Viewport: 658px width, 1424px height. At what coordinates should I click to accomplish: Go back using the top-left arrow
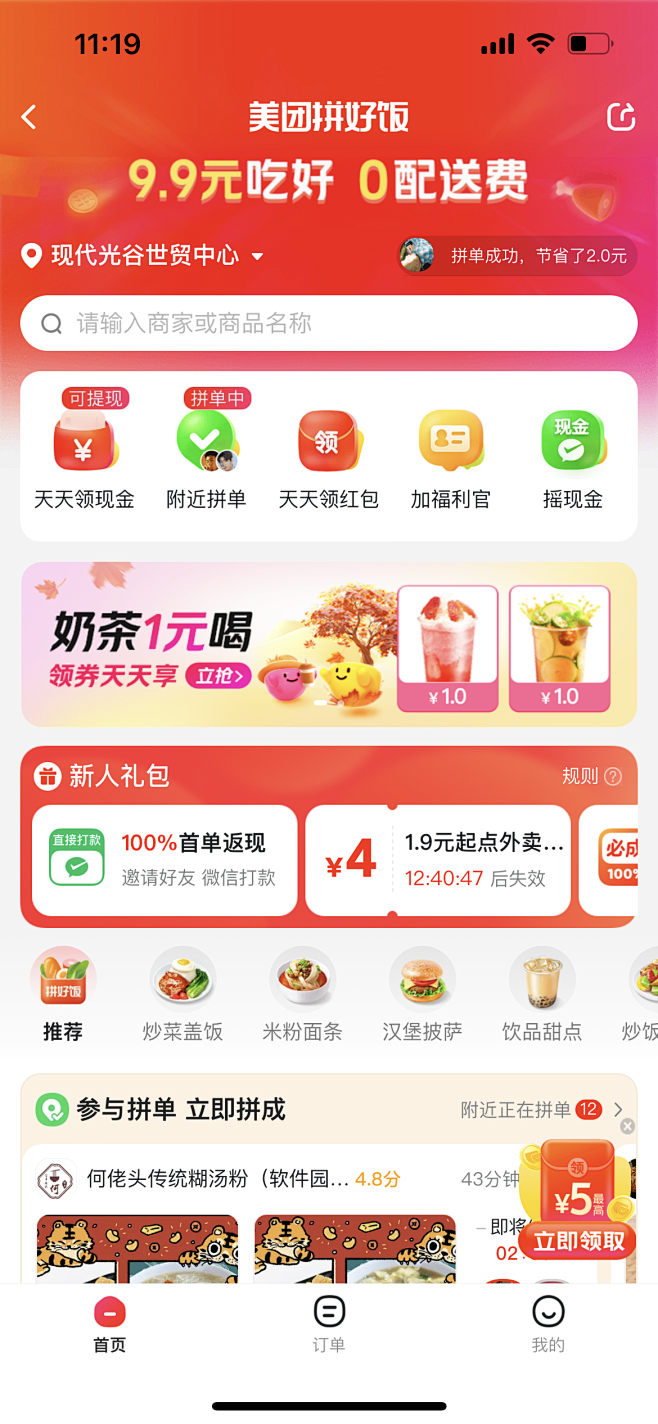[29, 117]
